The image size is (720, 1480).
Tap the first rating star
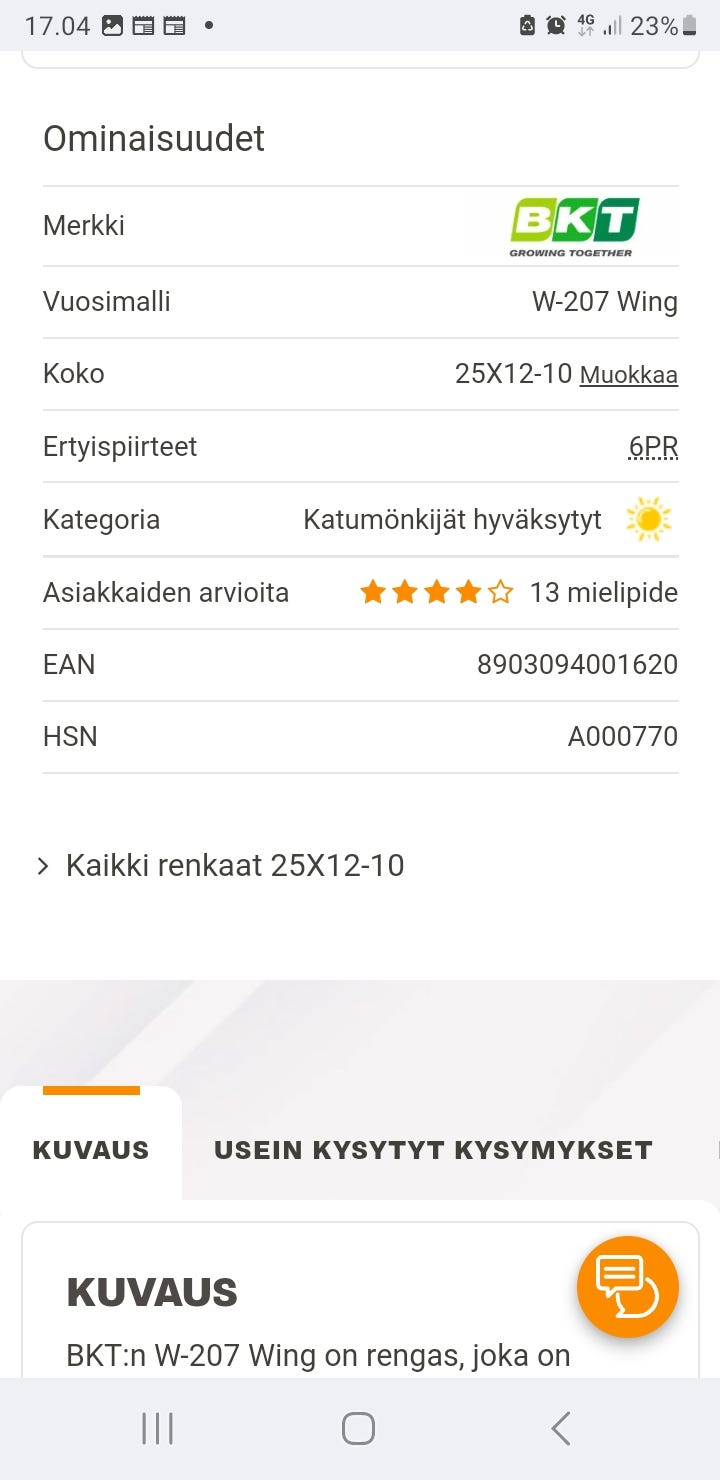373,592
